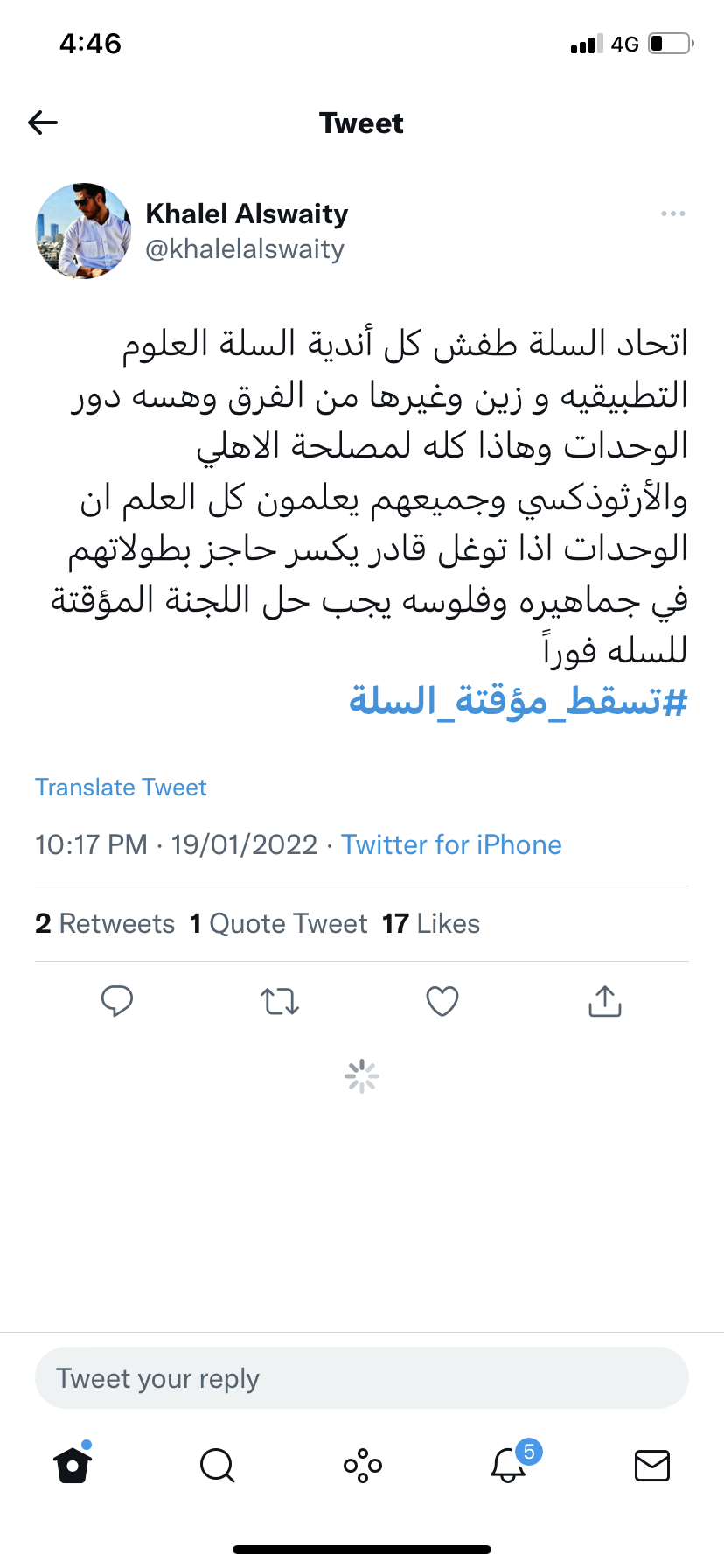
Task: Open Khalel Alswaity's profile picture
Action: coord(83,231)
